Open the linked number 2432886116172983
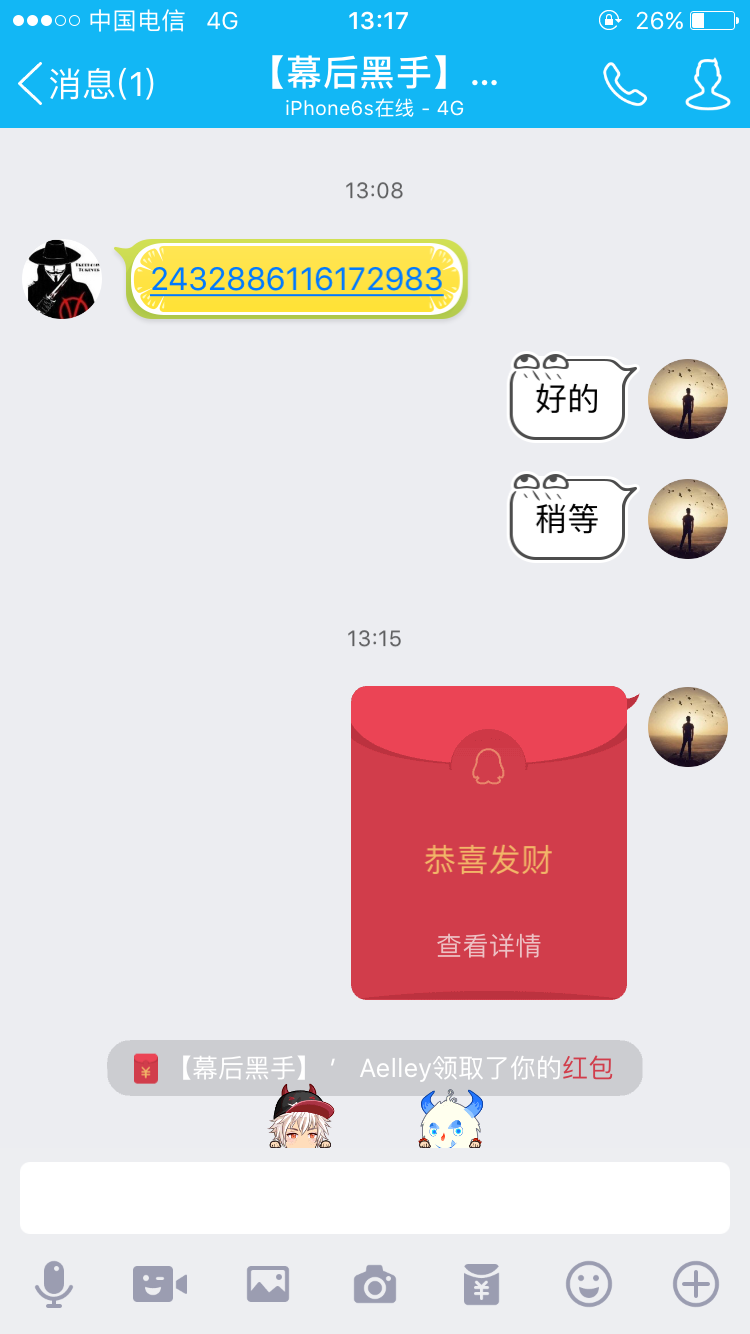Screen dimensions: 750x1334 point(297,279)
